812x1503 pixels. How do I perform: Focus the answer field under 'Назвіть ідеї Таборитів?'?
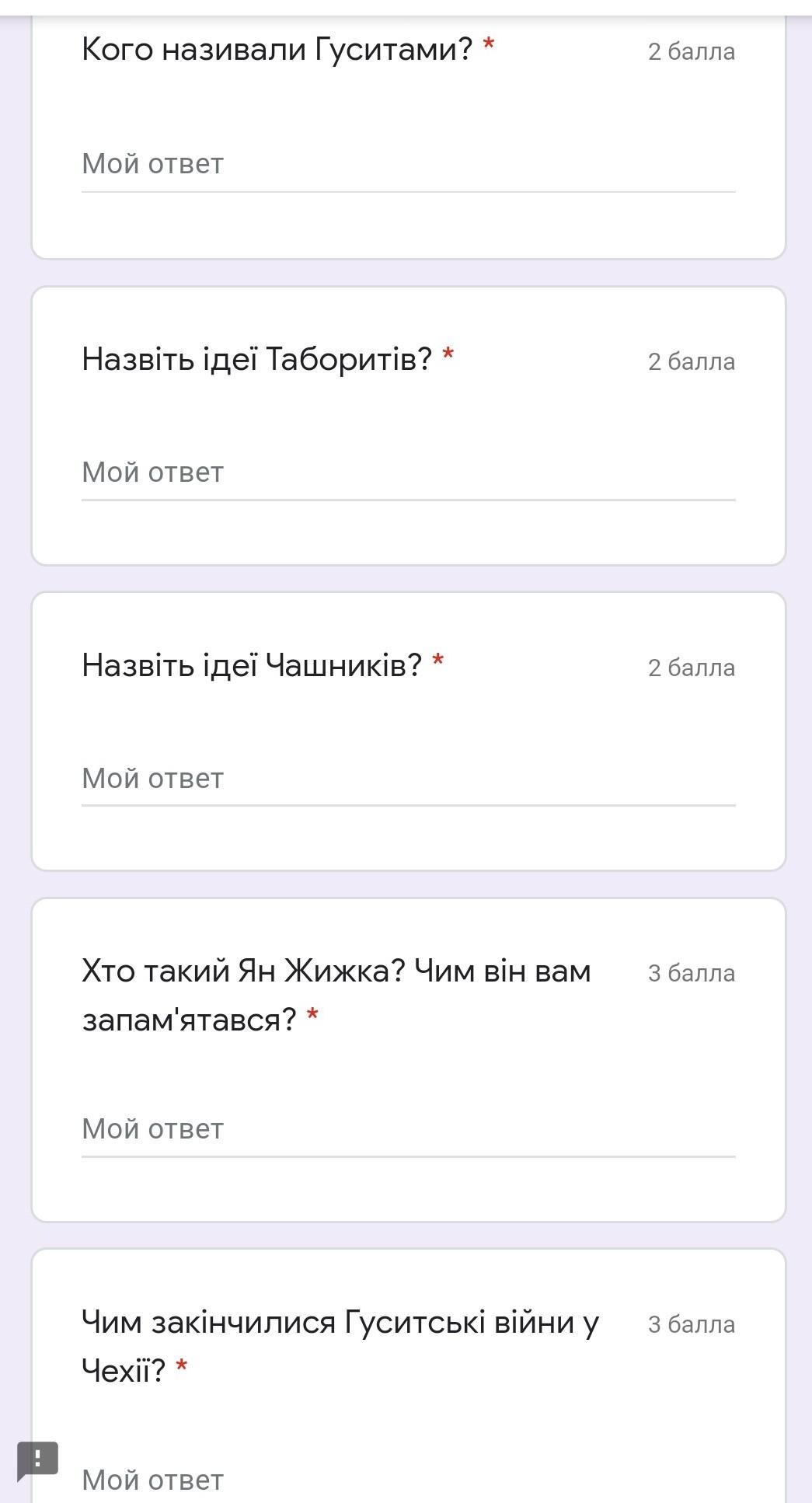click(408, 473)
